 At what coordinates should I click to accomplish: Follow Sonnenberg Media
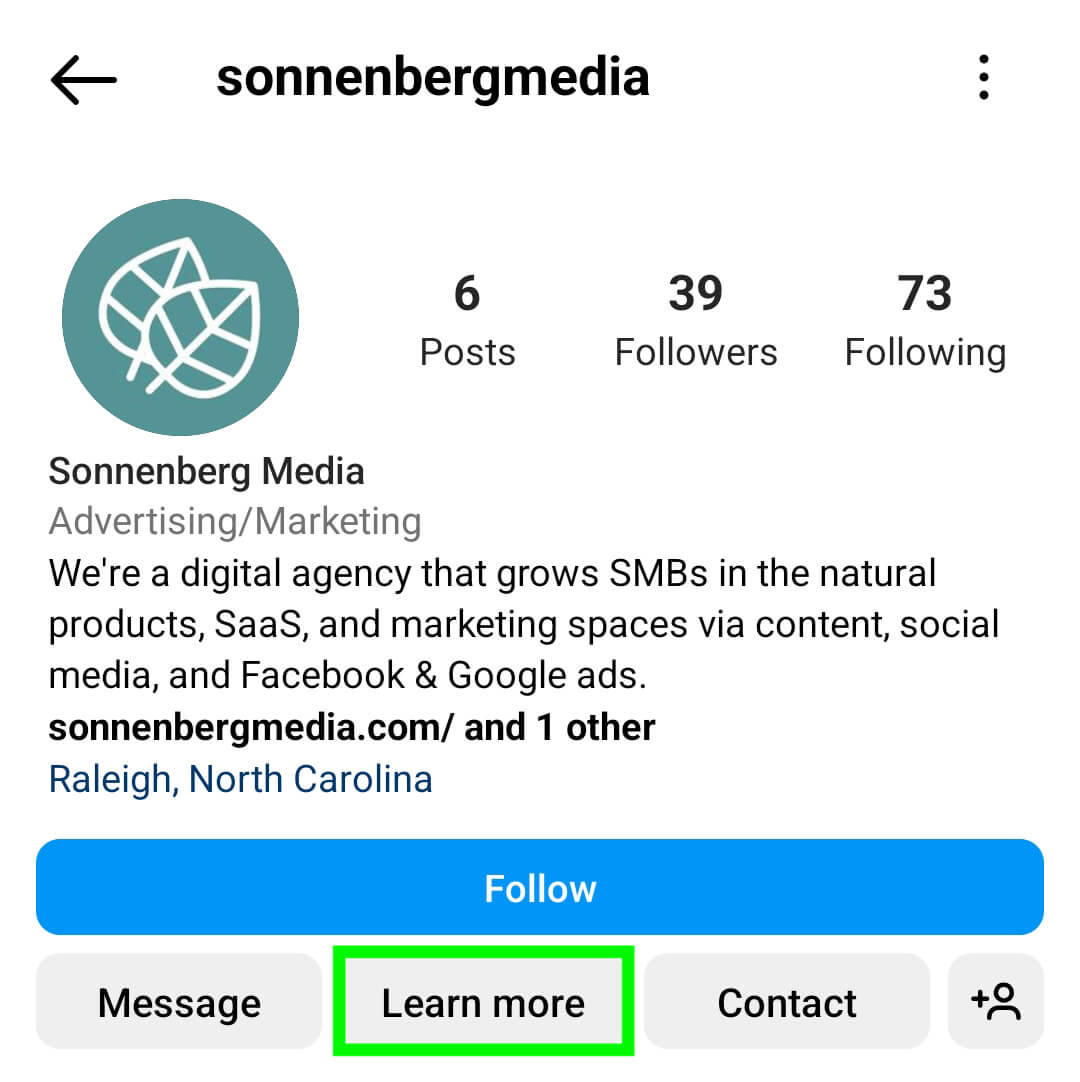click(540, 888)
